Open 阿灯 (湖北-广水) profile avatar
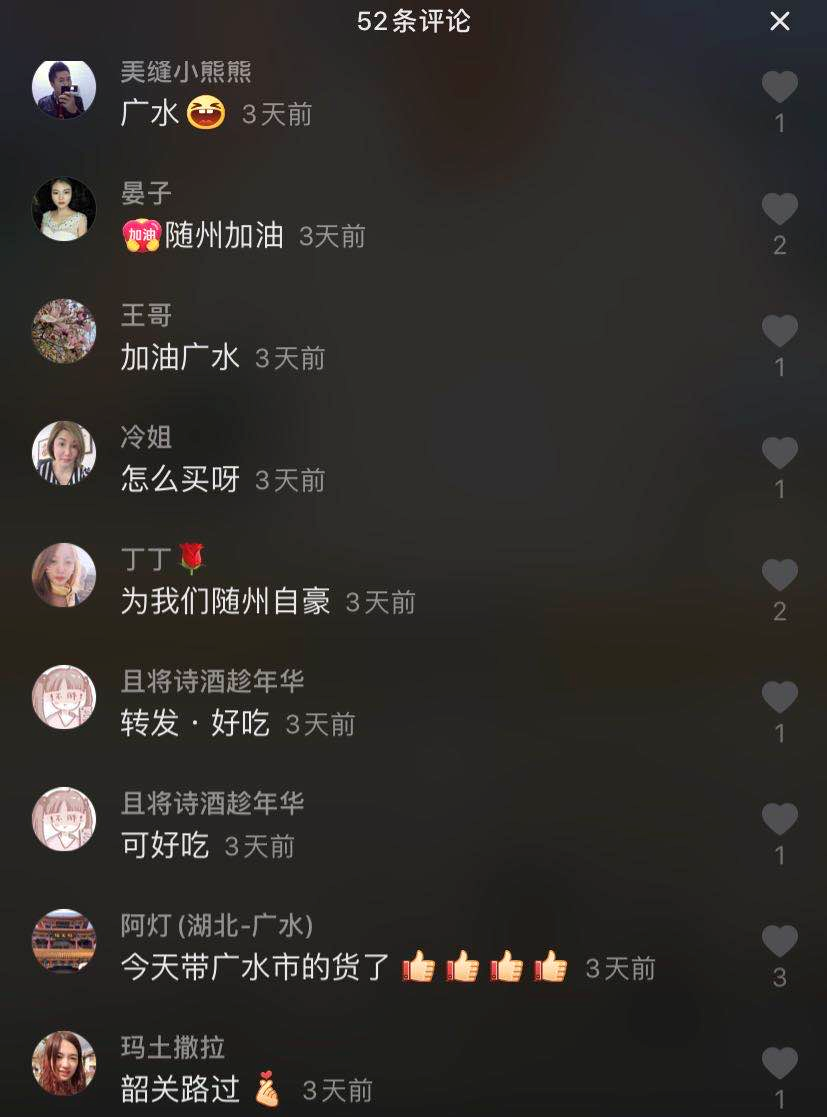The image size is (827, 1117). tap(64, 941)
